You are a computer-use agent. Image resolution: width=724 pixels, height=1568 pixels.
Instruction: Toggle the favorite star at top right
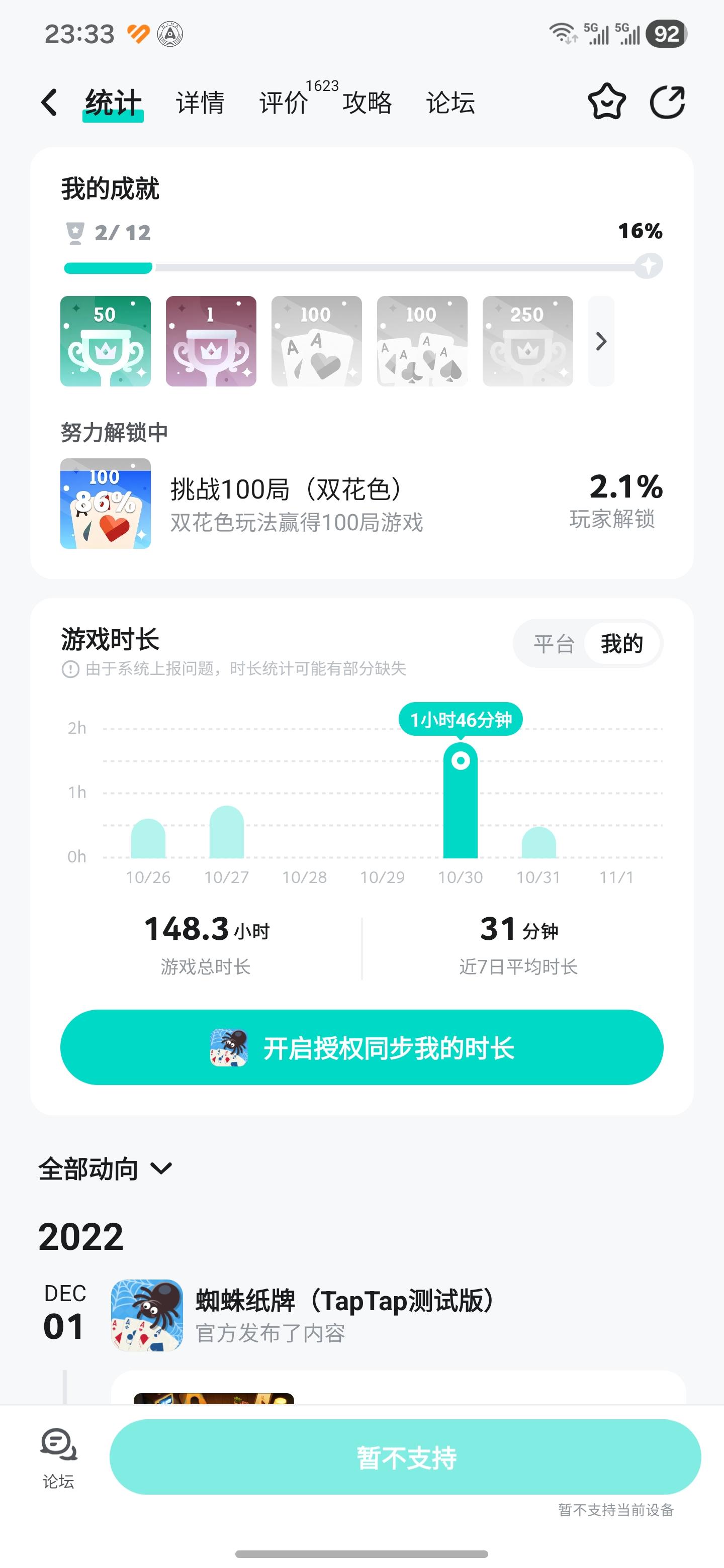coord(606,102)
